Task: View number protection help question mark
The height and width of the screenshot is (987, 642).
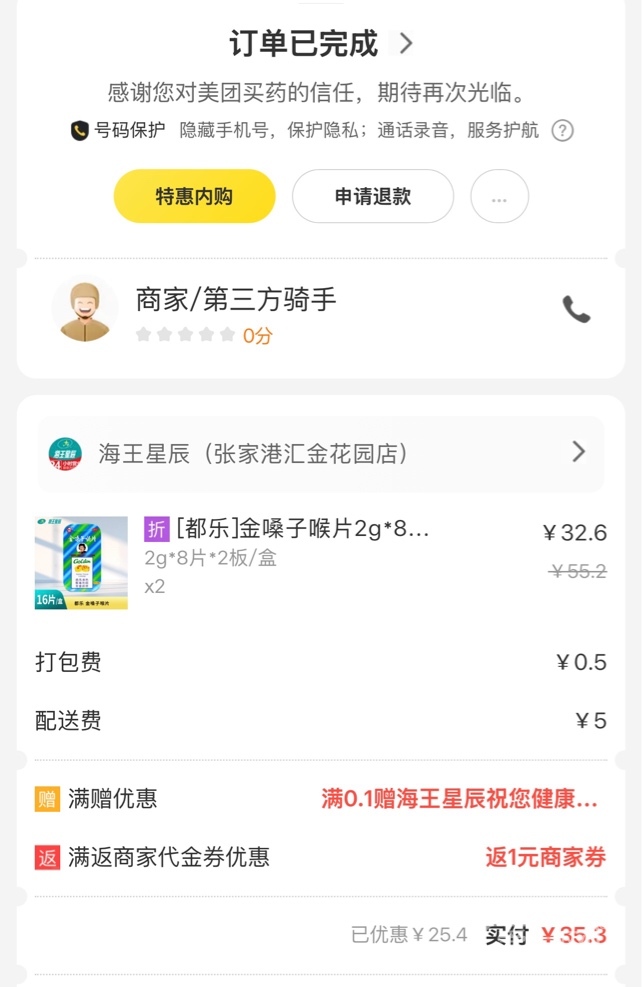Action: click(x=563, y=131)
